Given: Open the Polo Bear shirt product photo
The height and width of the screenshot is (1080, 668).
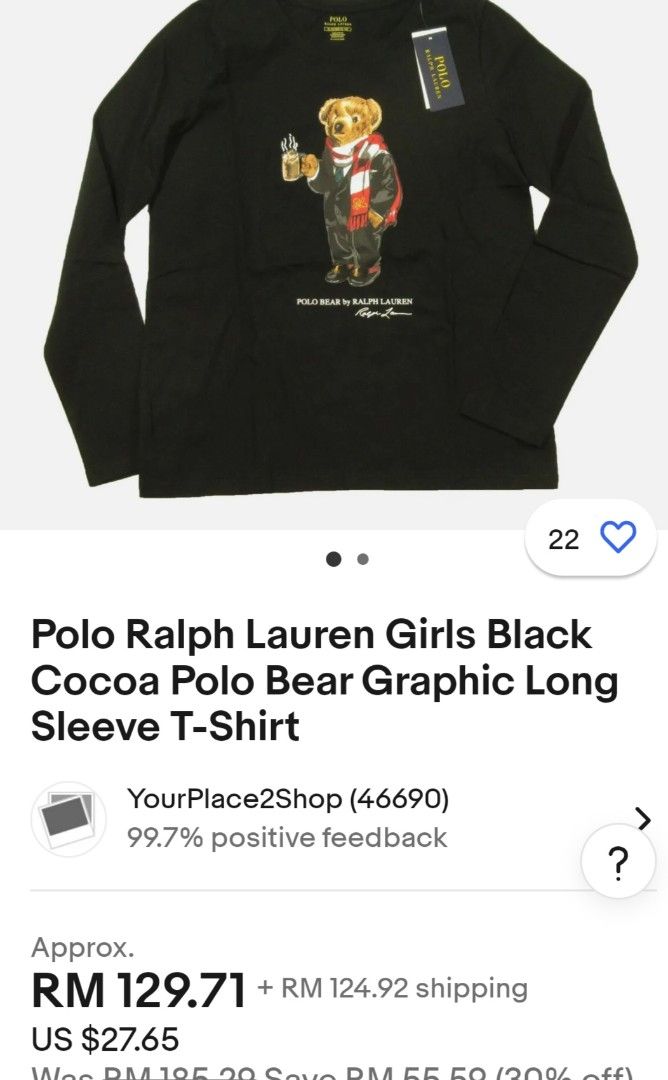Looking at the screenshot, I should (x=334, y=262).
